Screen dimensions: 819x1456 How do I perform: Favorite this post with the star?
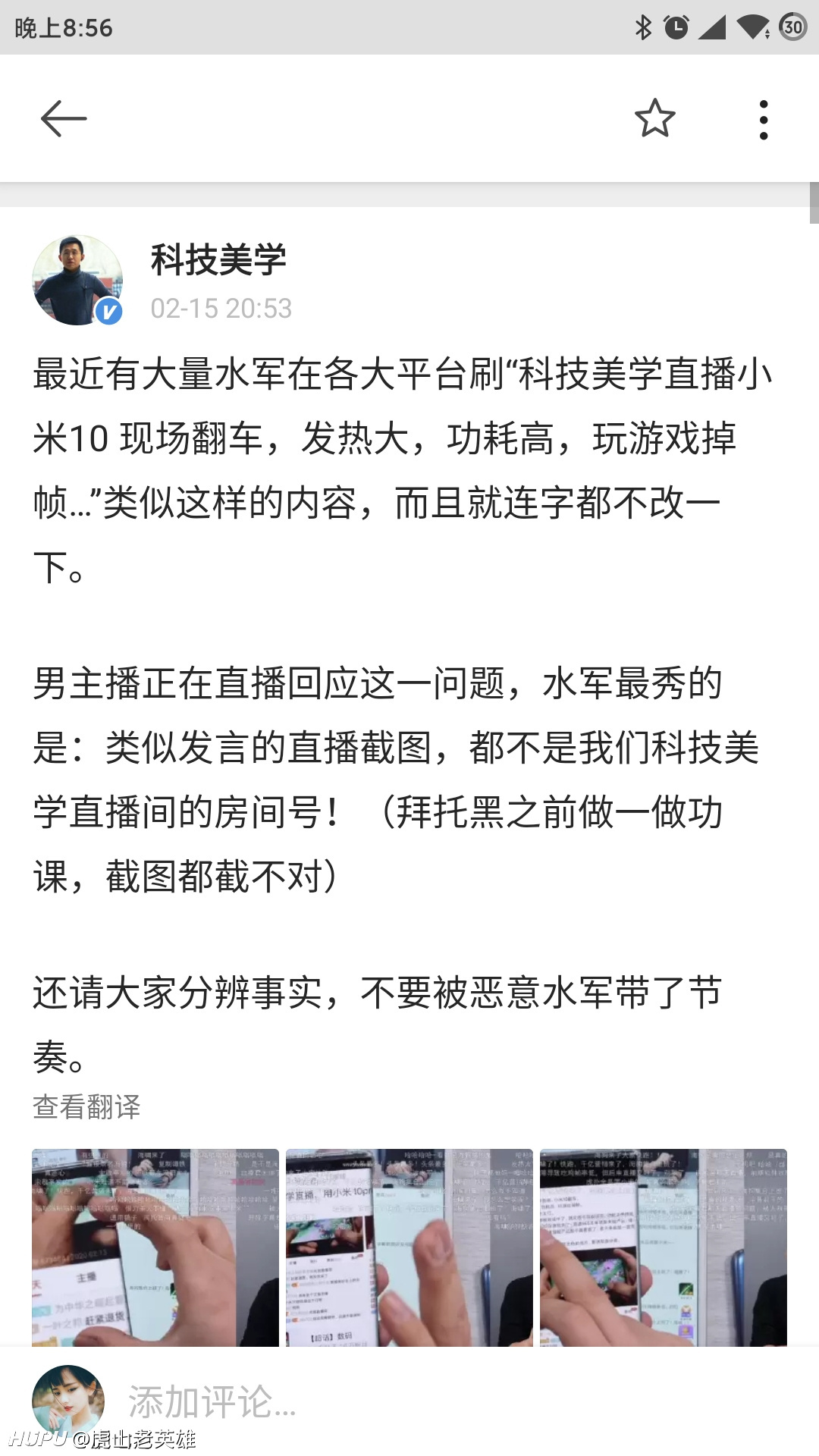(654, 118)
